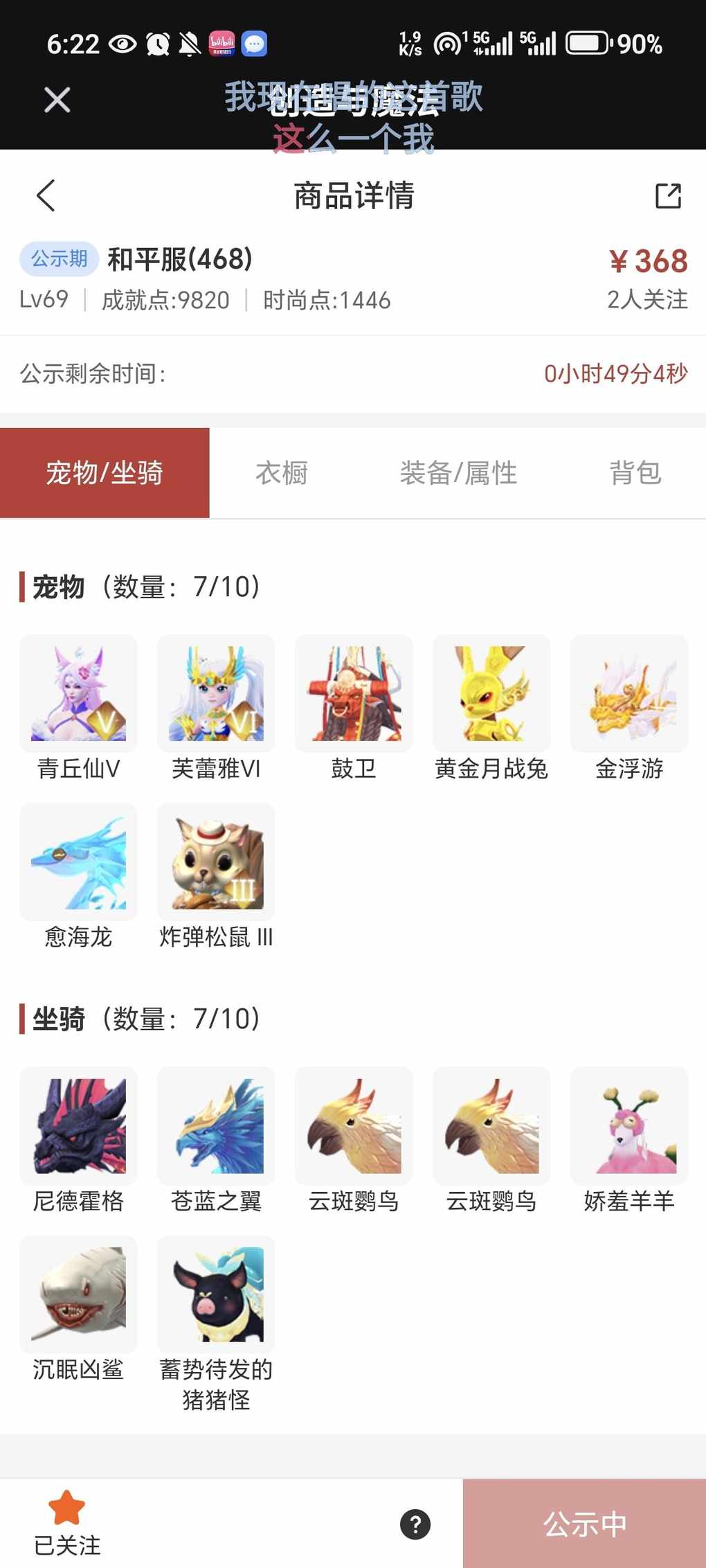This screenshot has width=706, height=1568.
Task: Select the 宠物/坐骑 tab
Action: point(105,473)
